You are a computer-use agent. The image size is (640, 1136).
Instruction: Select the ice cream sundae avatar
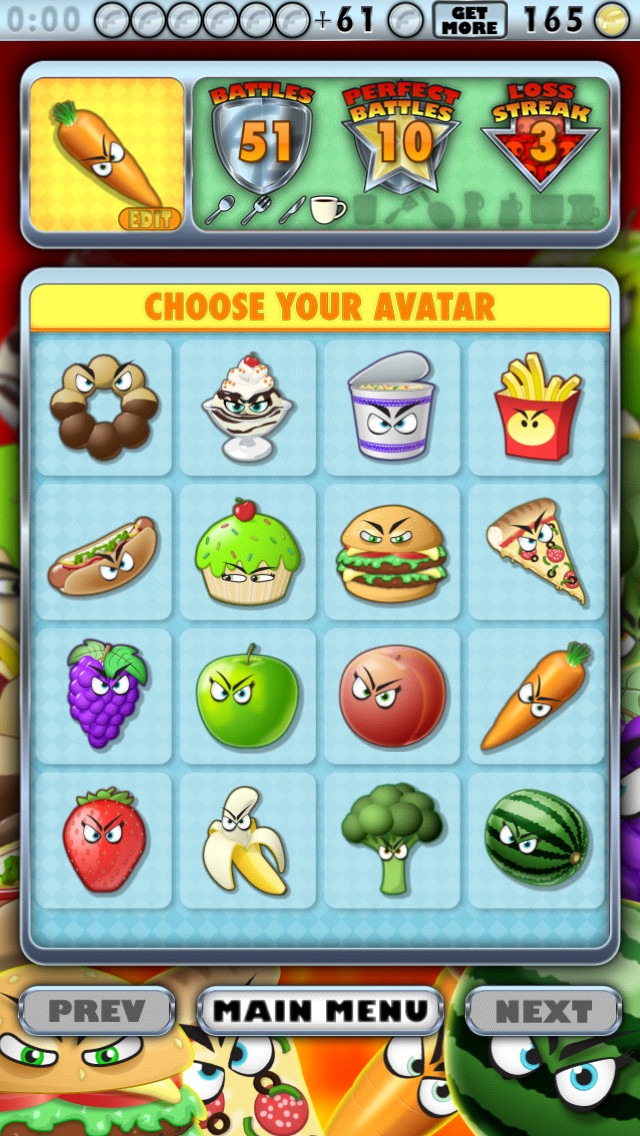[248, 407]
